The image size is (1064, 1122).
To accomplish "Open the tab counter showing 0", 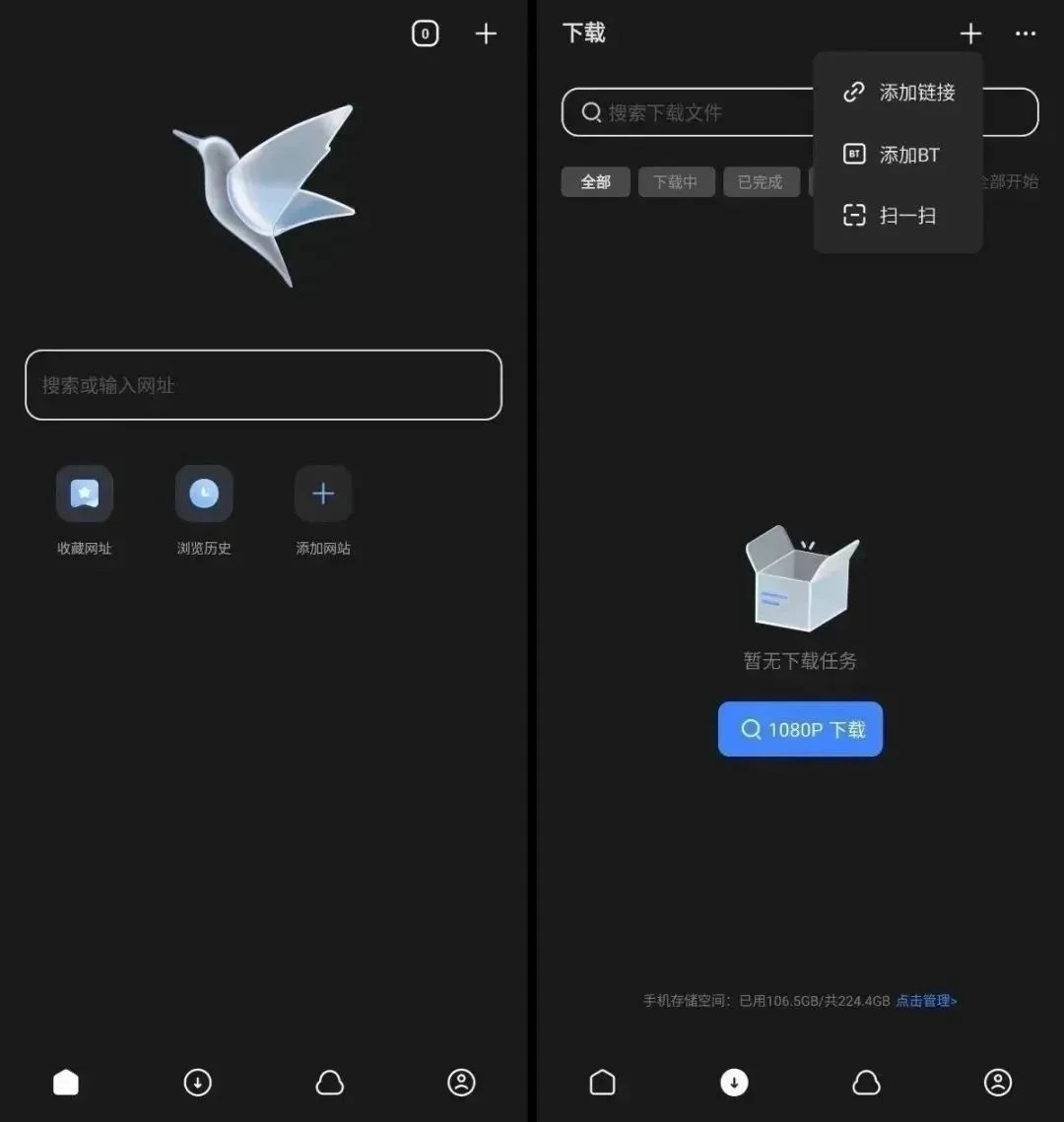I will tap(425, 34).
